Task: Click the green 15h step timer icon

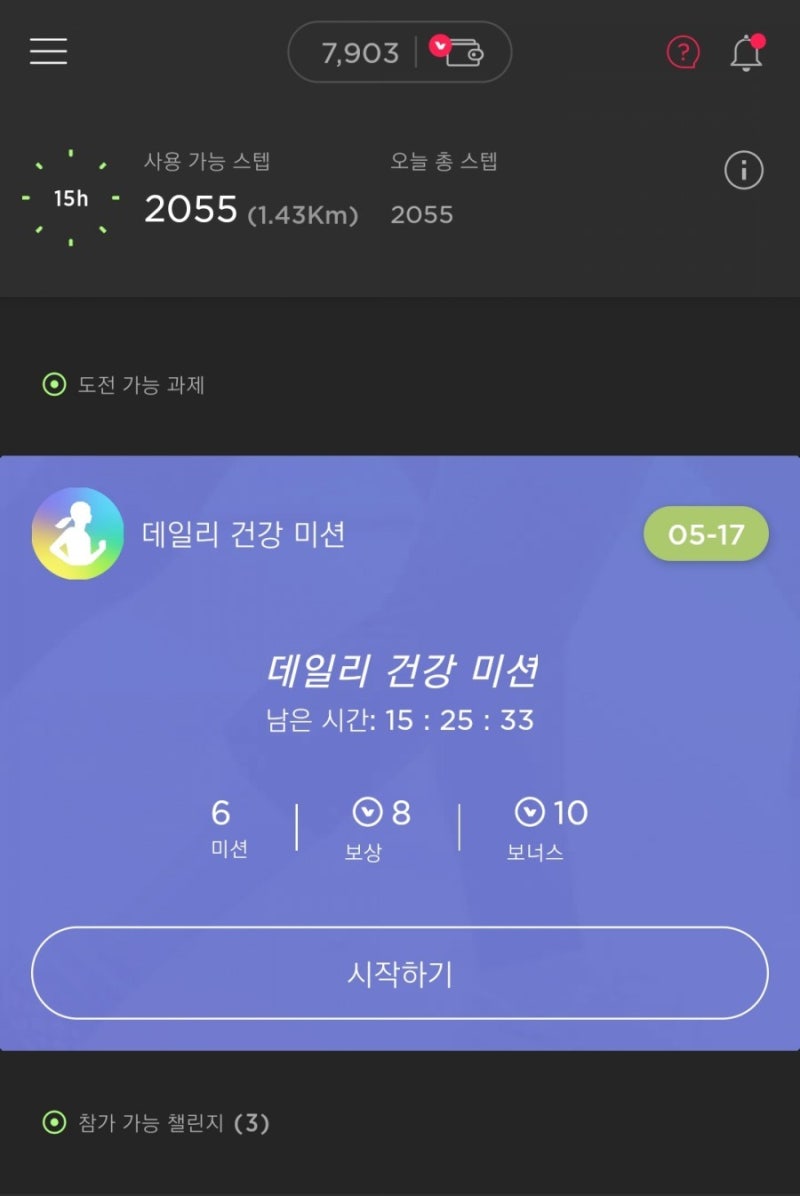Action: tap(69, 197)
